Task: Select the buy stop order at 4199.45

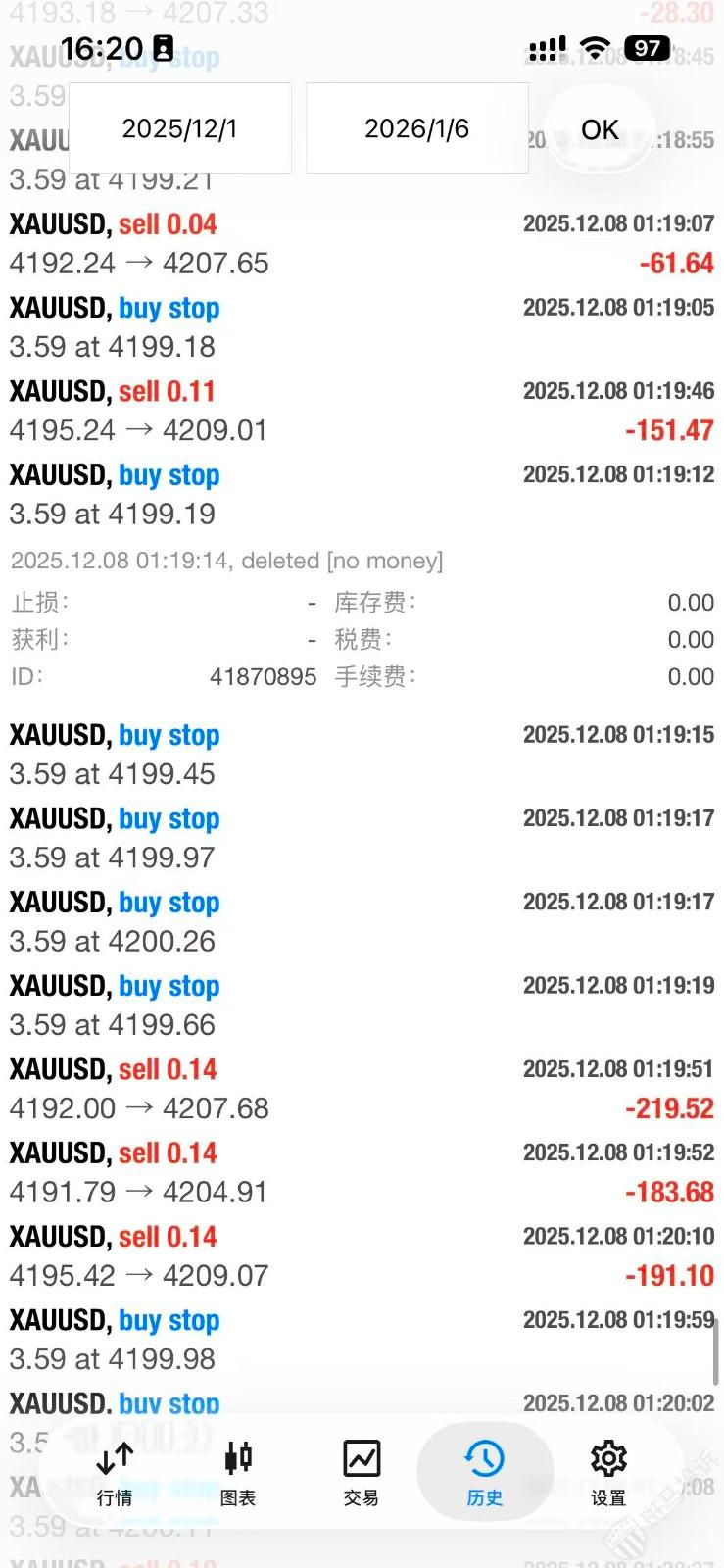Action: (x=362, y=755)
